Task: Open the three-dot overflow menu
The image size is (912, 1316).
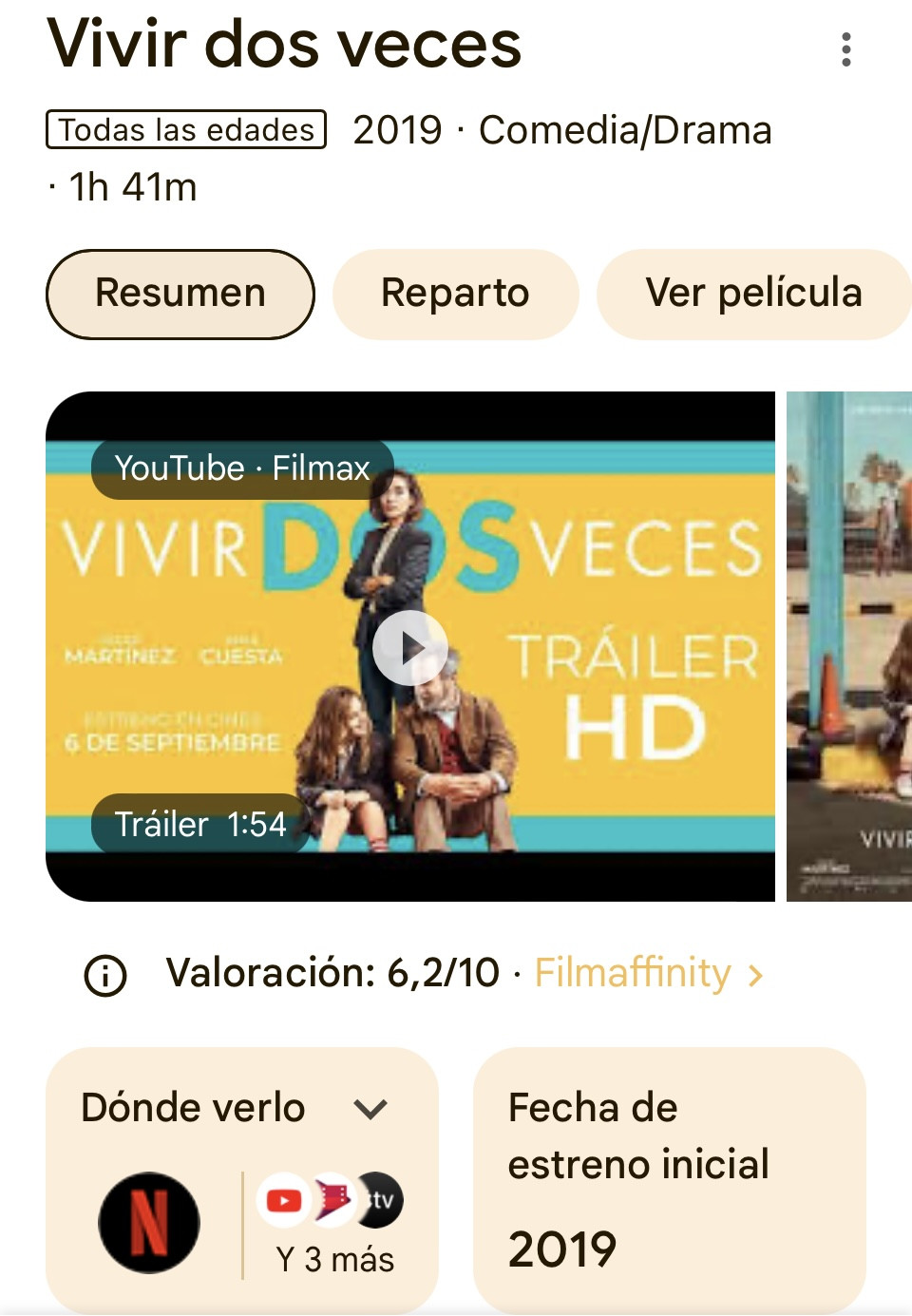Action: coord(845,49)
